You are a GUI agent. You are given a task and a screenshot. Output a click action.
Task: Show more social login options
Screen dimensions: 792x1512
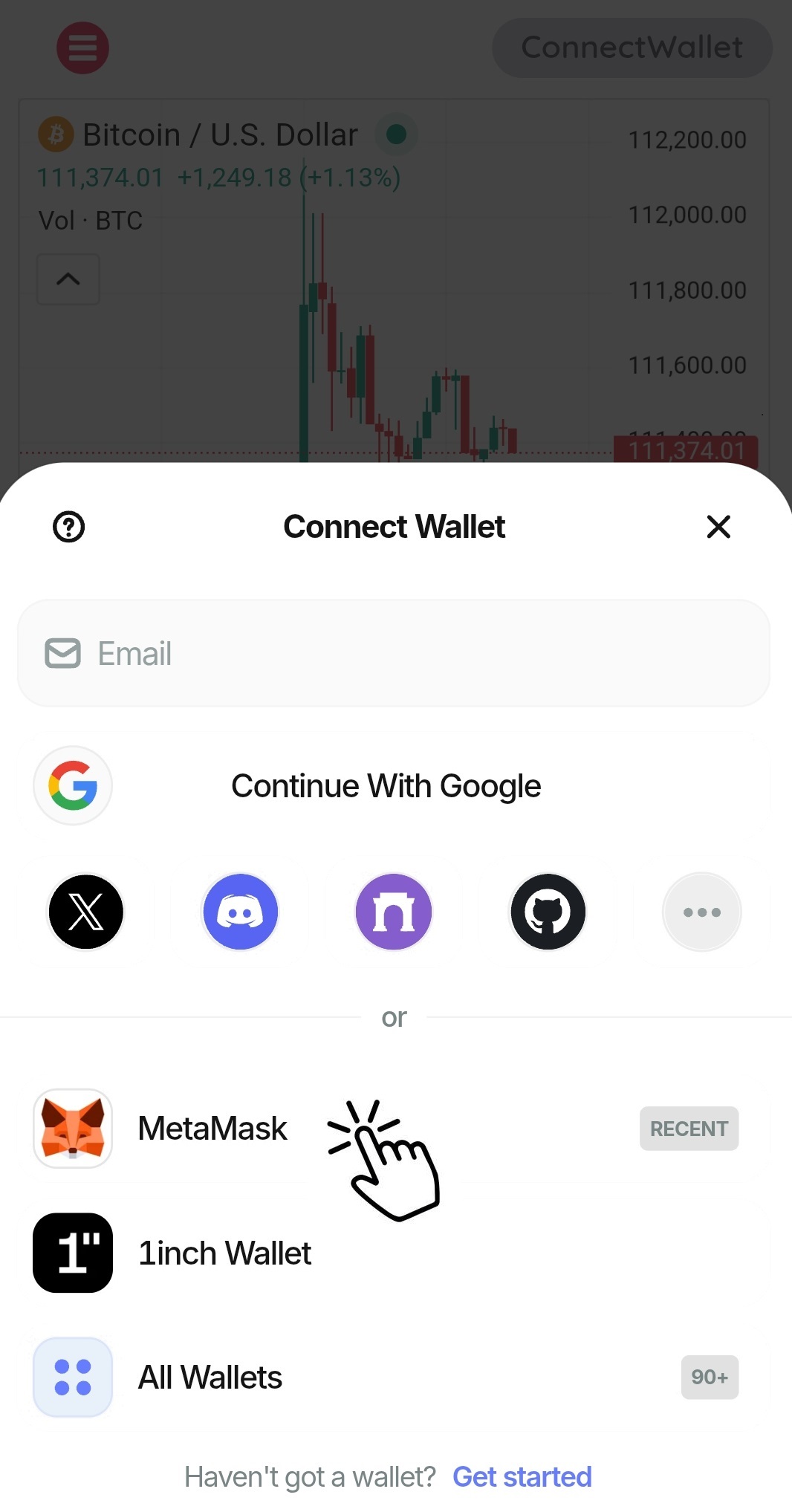(701, 912)
